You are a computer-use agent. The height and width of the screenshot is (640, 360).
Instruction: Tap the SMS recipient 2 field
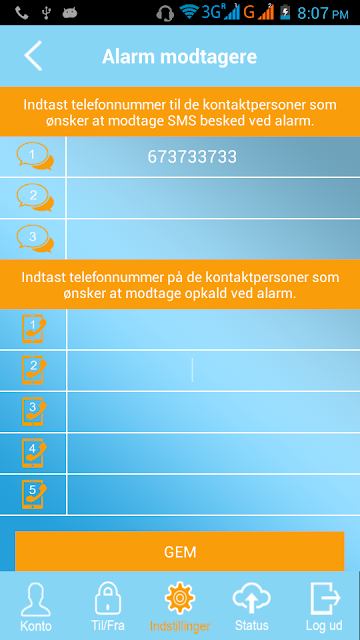point(213,198)
